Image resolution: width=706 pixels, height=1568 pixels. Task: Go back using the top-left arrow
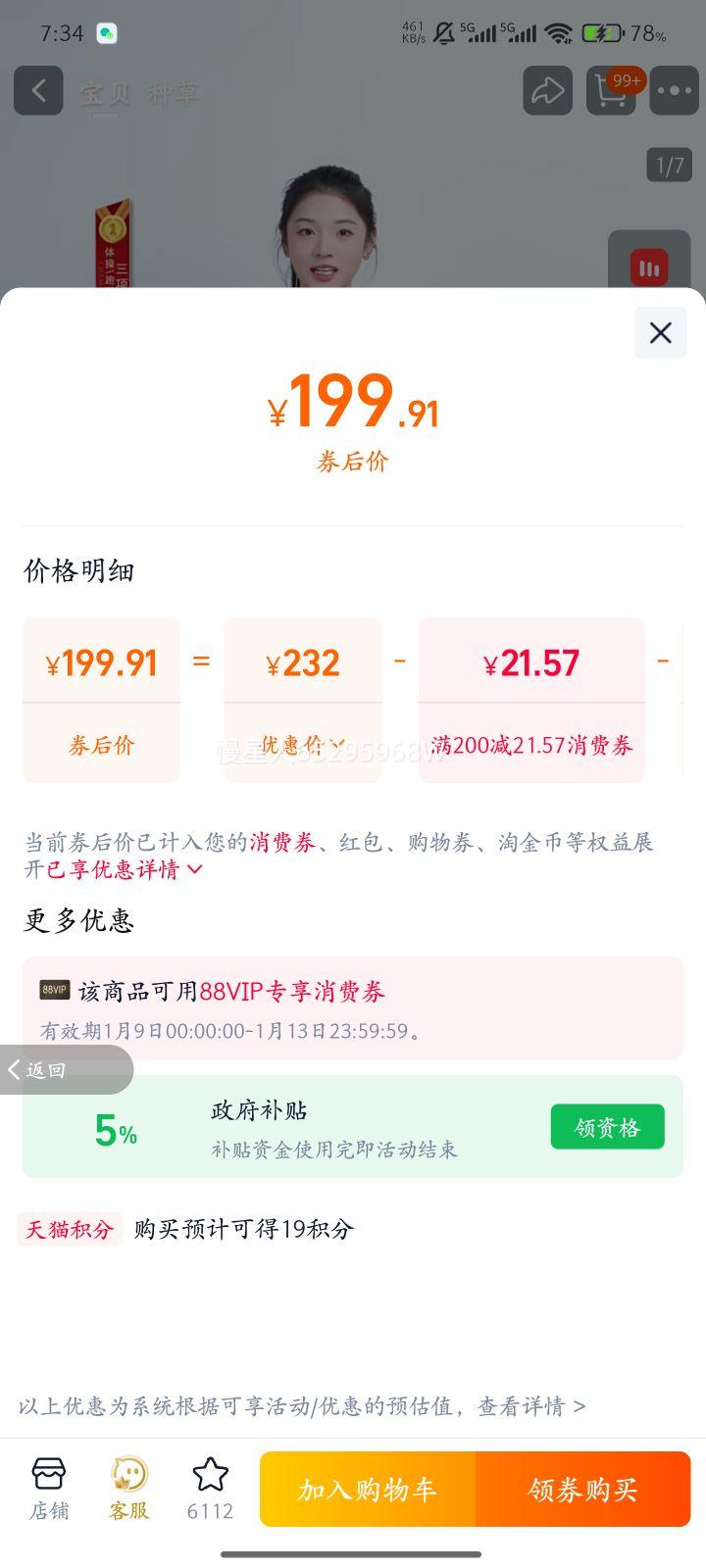(38, 90)
